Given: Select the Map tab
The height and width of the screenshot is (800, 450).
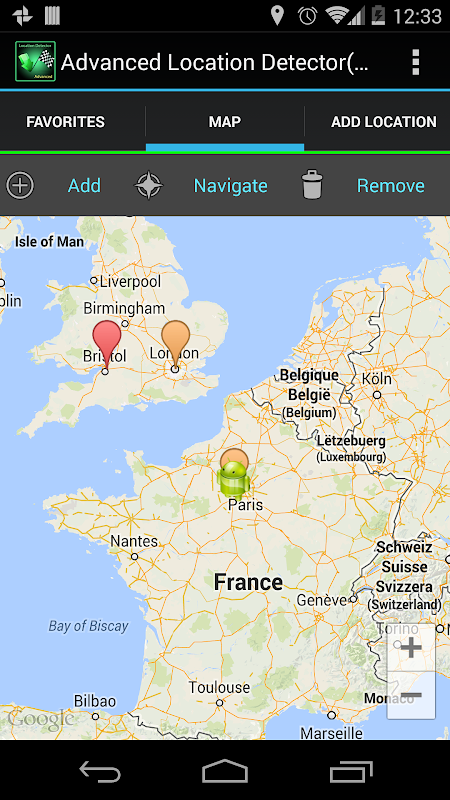Looking at the screenshot, I should tap(224, 122).
